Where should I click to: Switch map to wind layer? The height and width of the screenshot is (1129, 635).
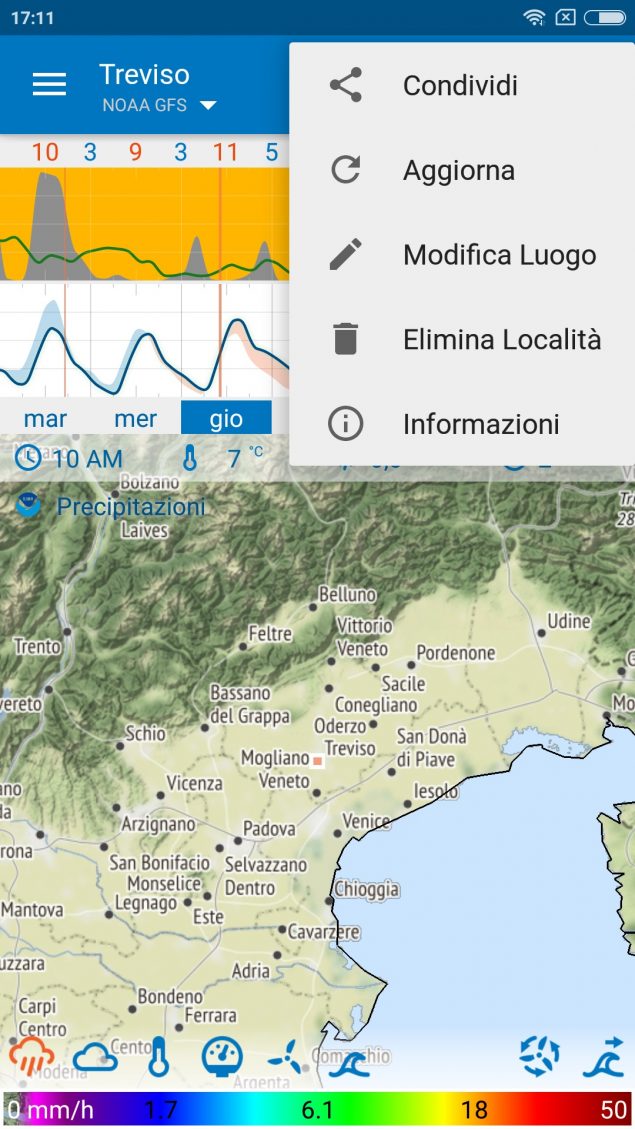pyautogui.click(x=286, y=1057)
